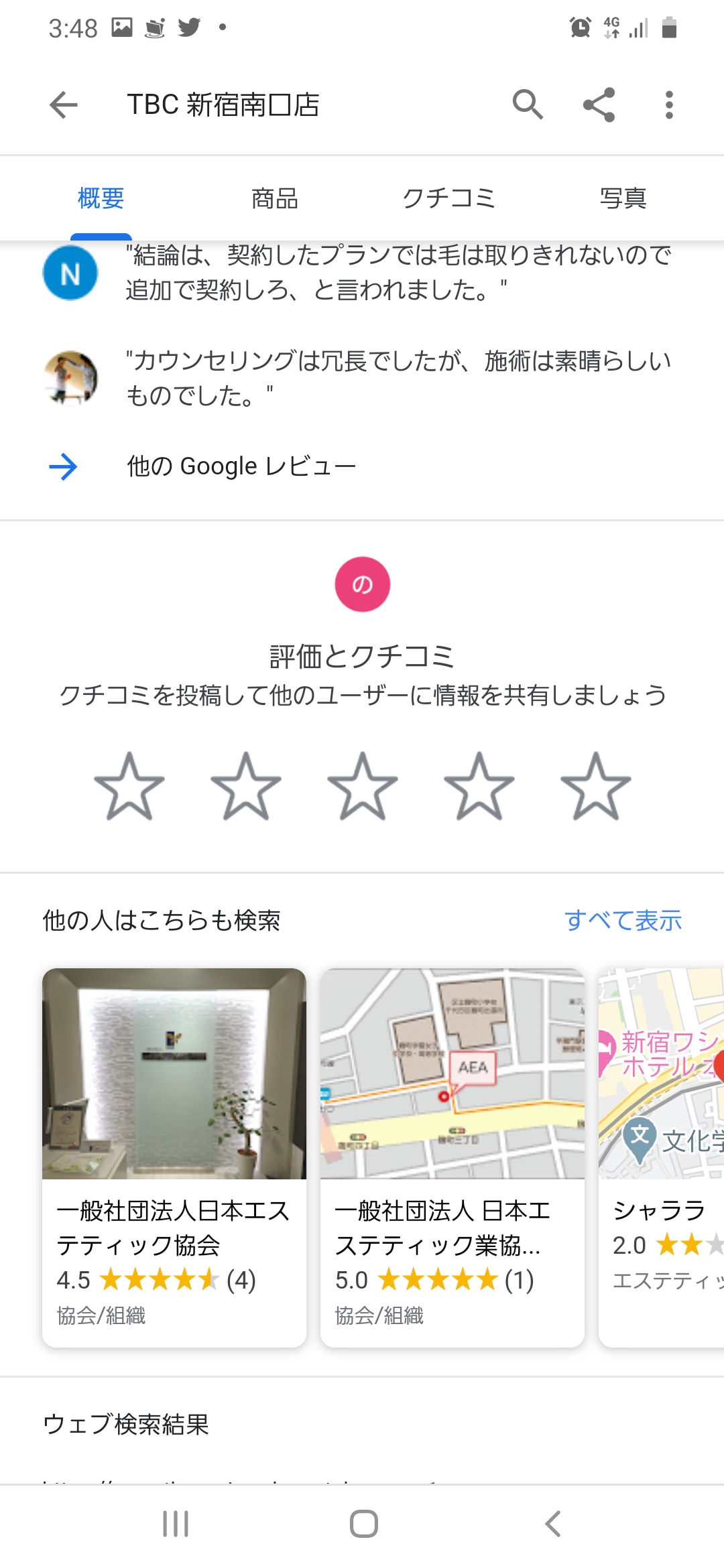Rate with the first star

pos(129,787)
